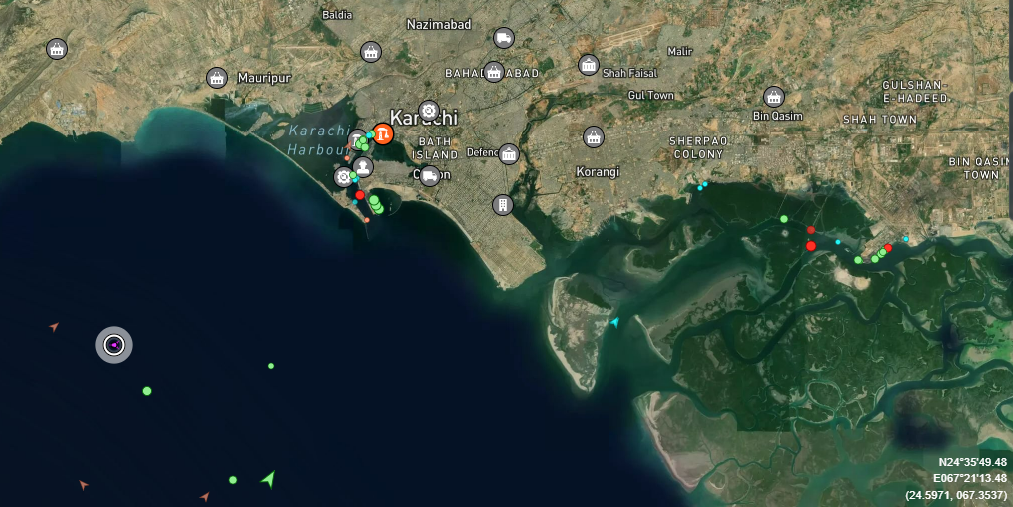Tap the truck marker over Clifton
Viewport: 1013px width, 507px height.
point(430,176)
